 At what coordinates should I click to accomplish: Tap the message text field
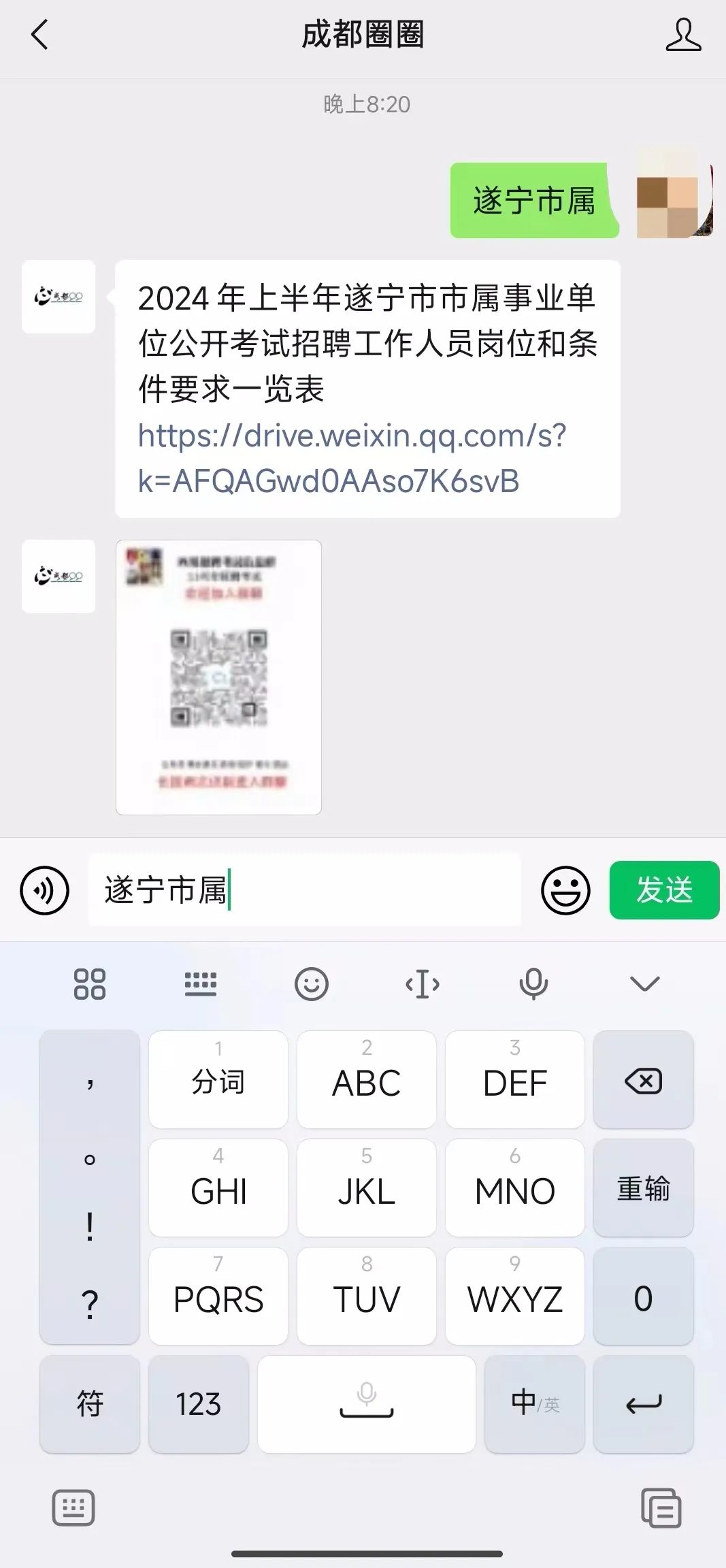305,890
